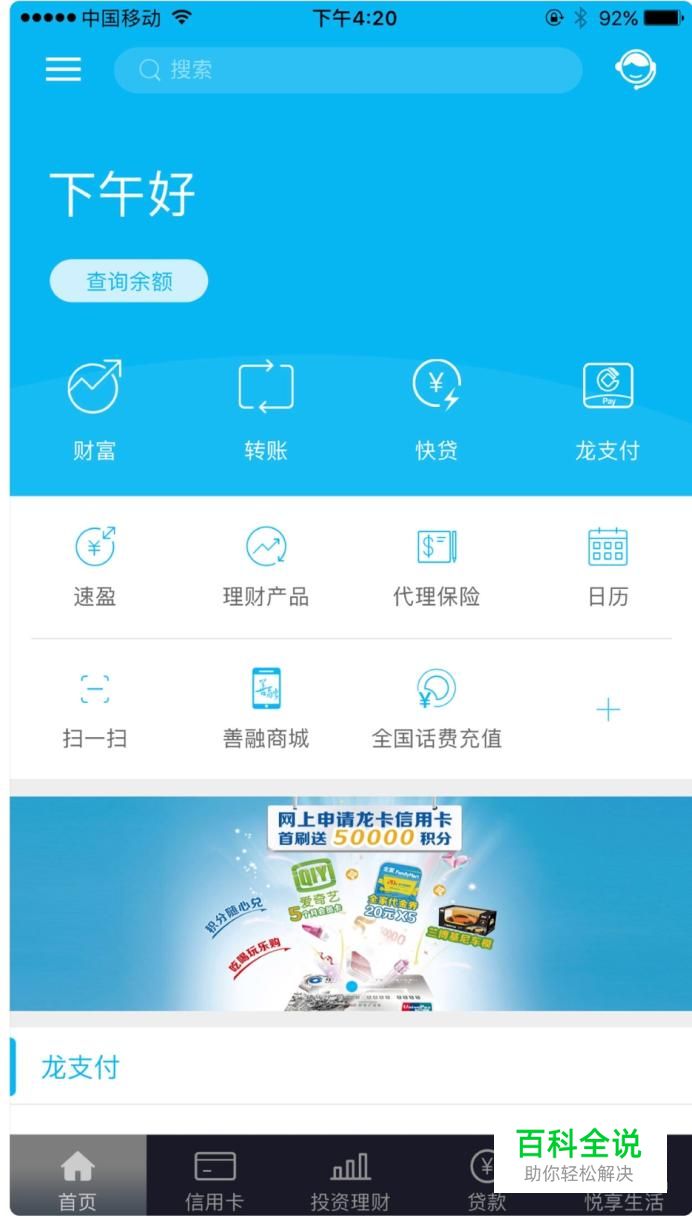
Task: Open 快贷 quick loan
Action: 437,410
